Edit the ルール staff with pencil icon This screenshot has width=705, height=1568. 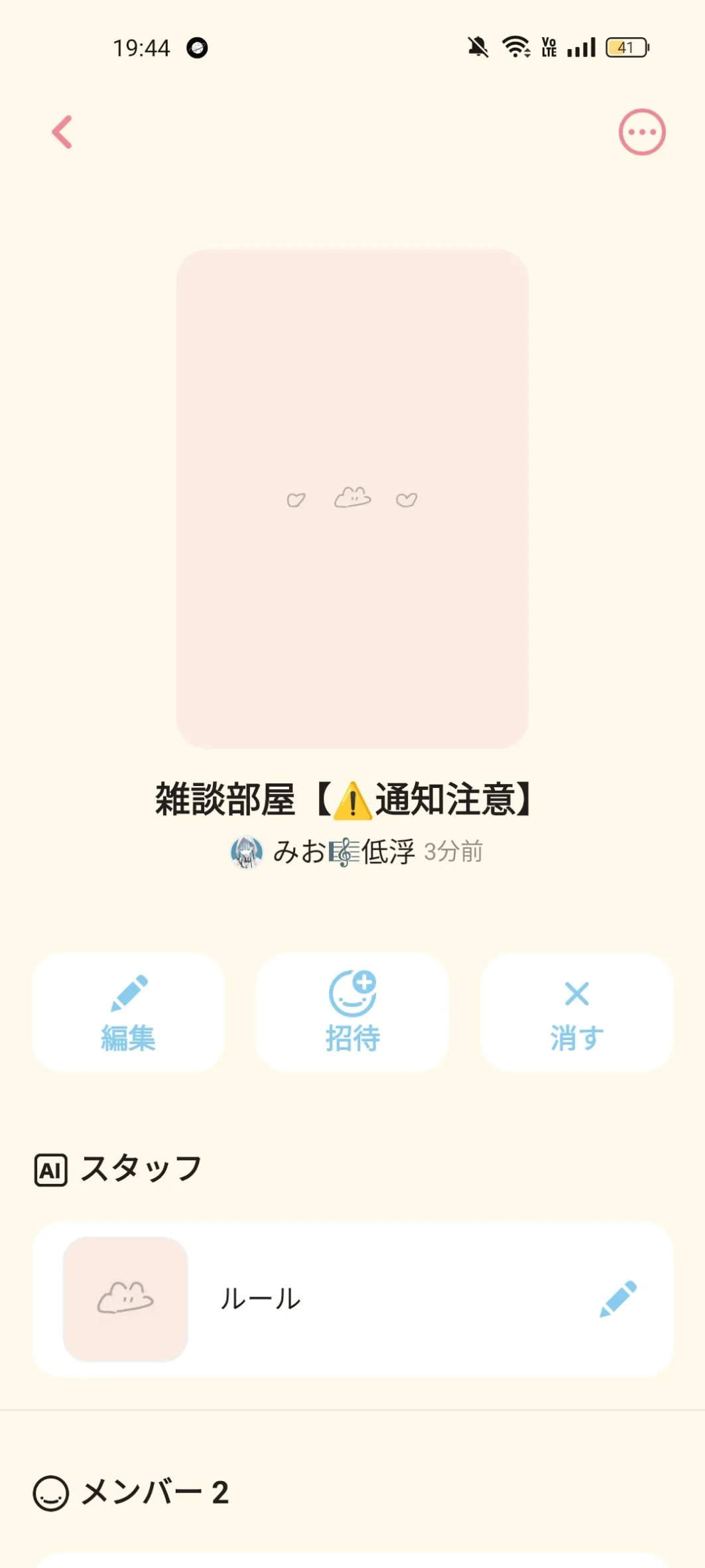click(618, 1299)
